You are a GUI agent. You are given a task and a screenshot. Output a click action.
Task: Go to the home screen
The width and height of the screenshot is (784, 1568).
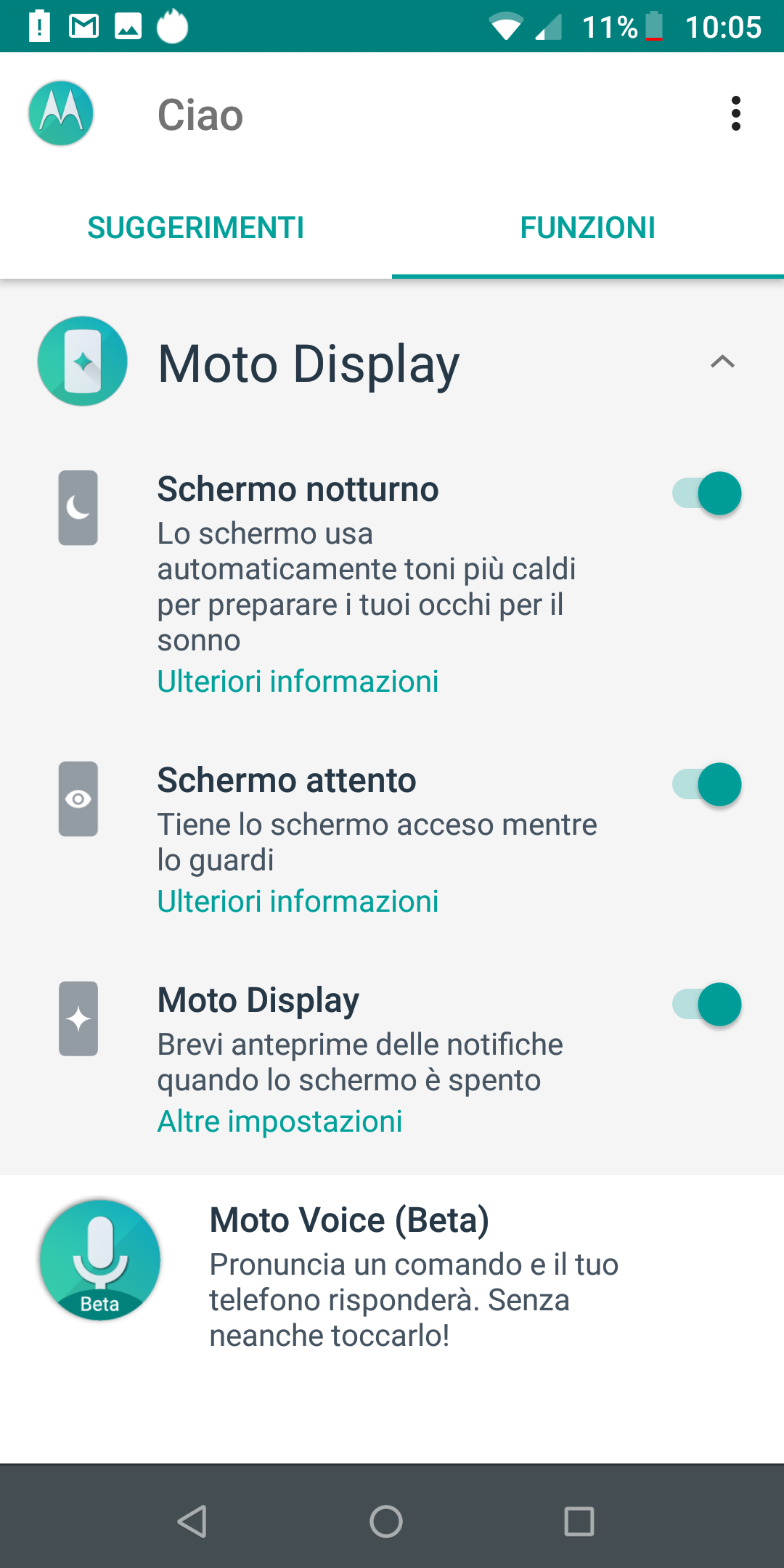click(386, 1521)
